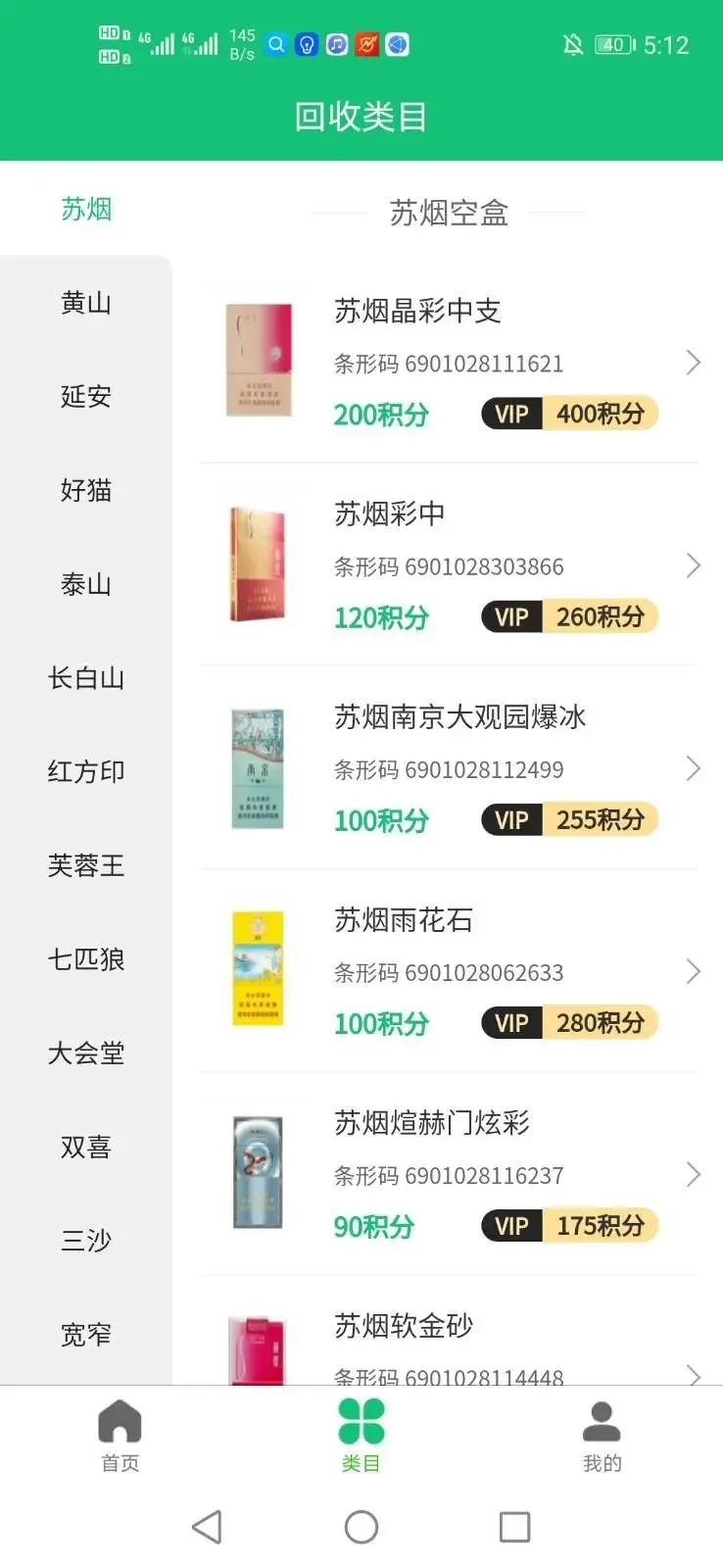Open the 七匹狼 category

86,959
